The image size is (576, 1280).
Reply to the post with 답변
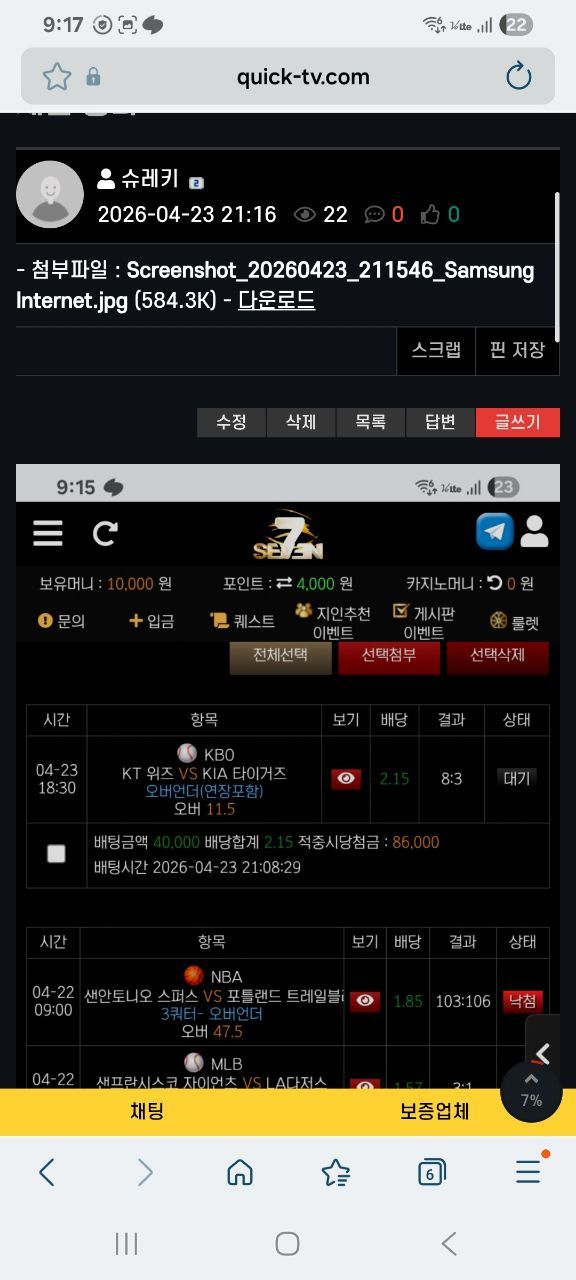(440, 422)
